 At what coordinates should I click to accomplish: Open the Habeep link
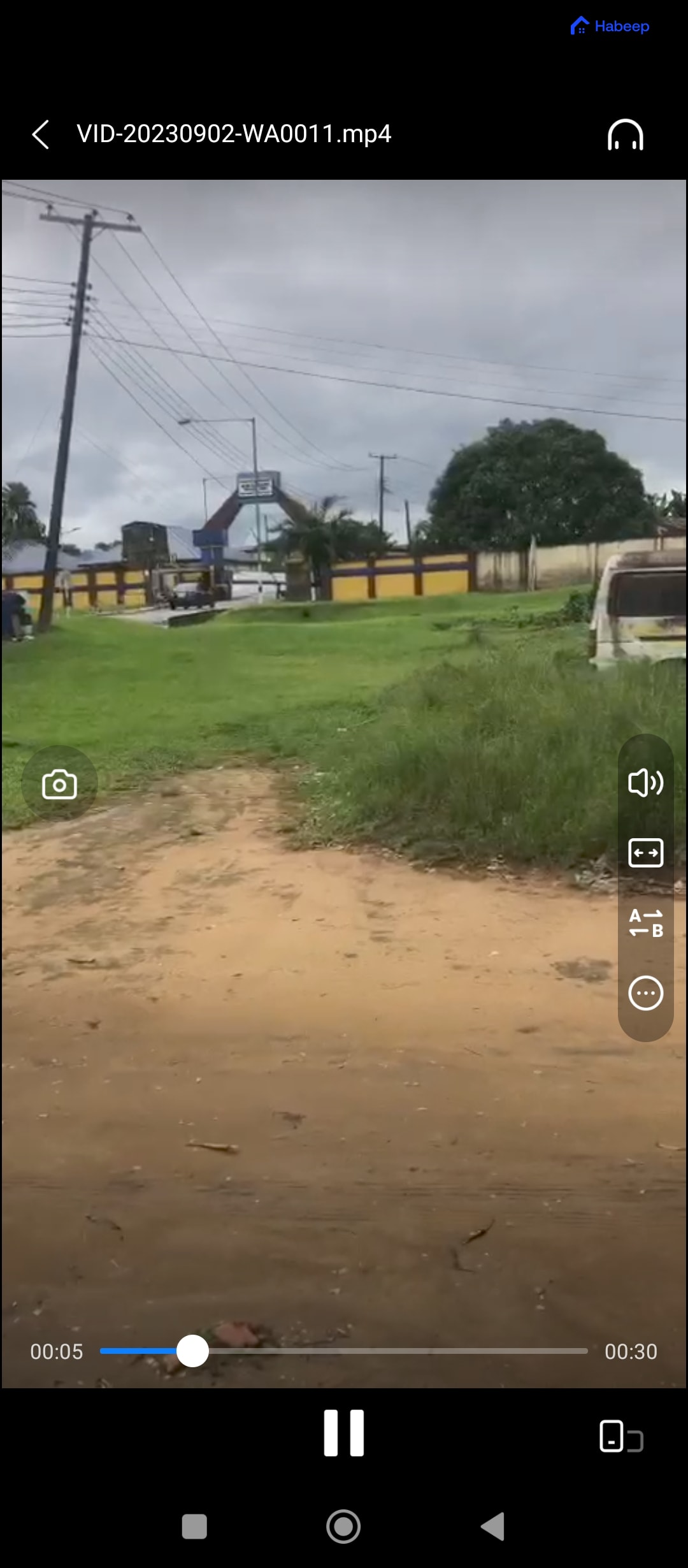[x=610, y=26]
